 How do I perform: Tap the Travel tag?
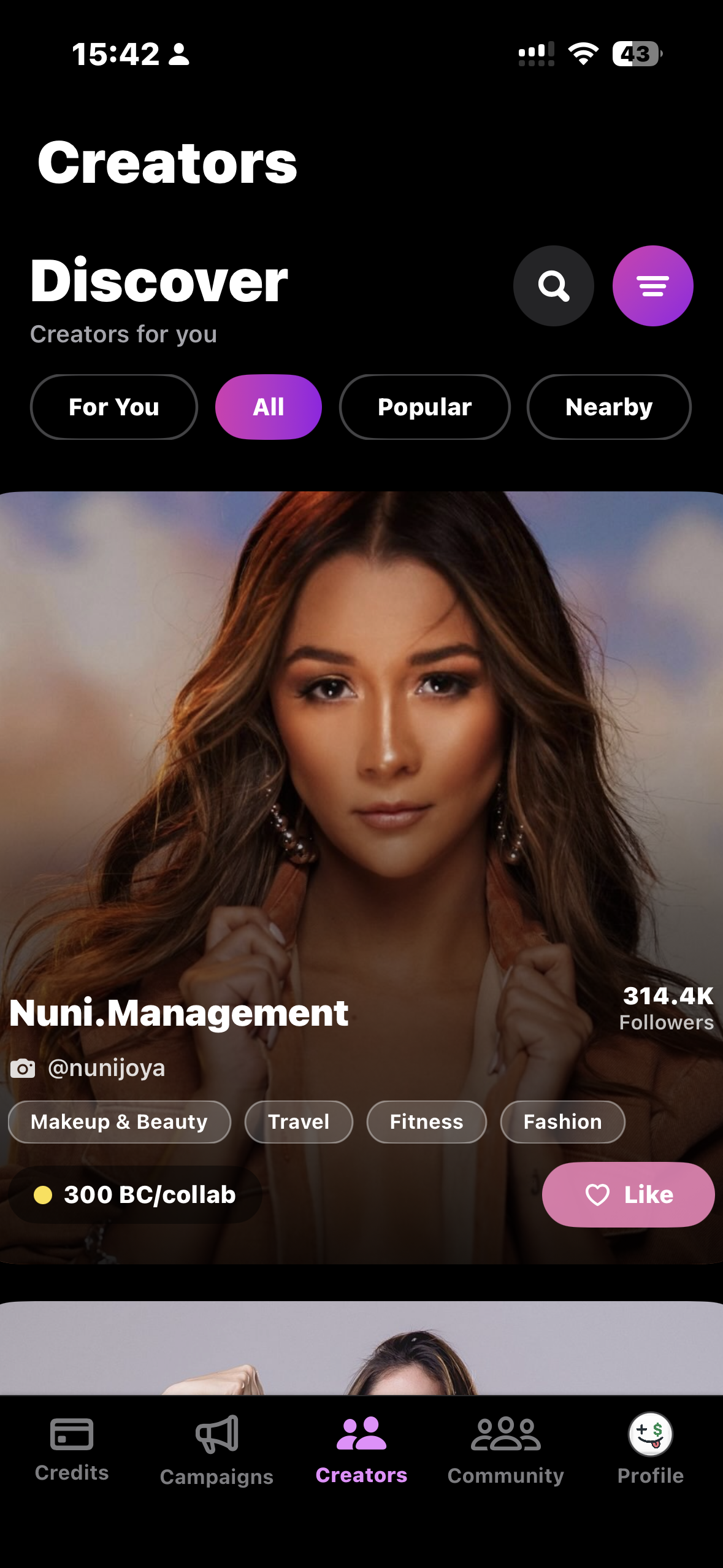[x=299, y=1122]
